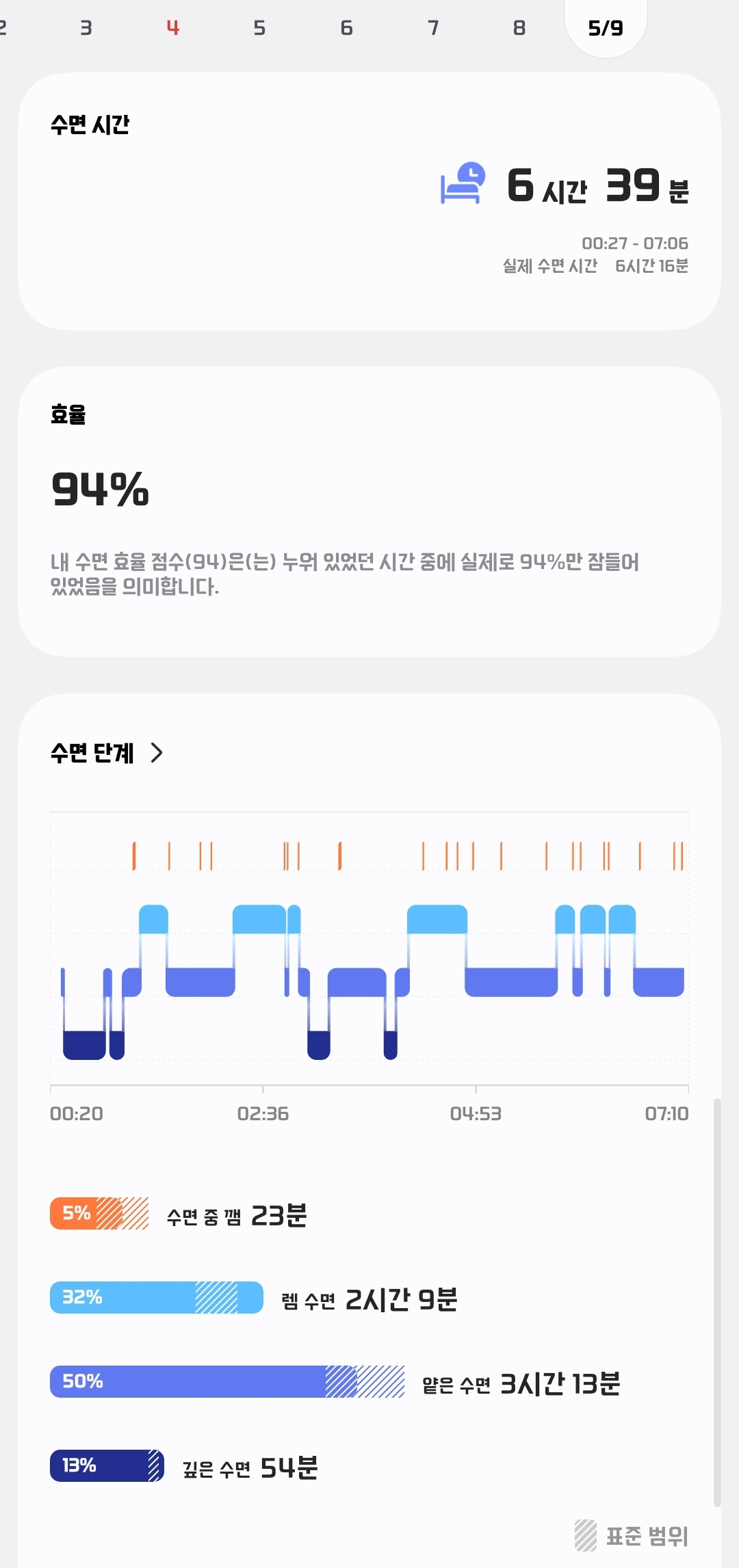Viewport: 739px width, 1568px height.
Task: Select the red date 4
Action: [172, 28]
